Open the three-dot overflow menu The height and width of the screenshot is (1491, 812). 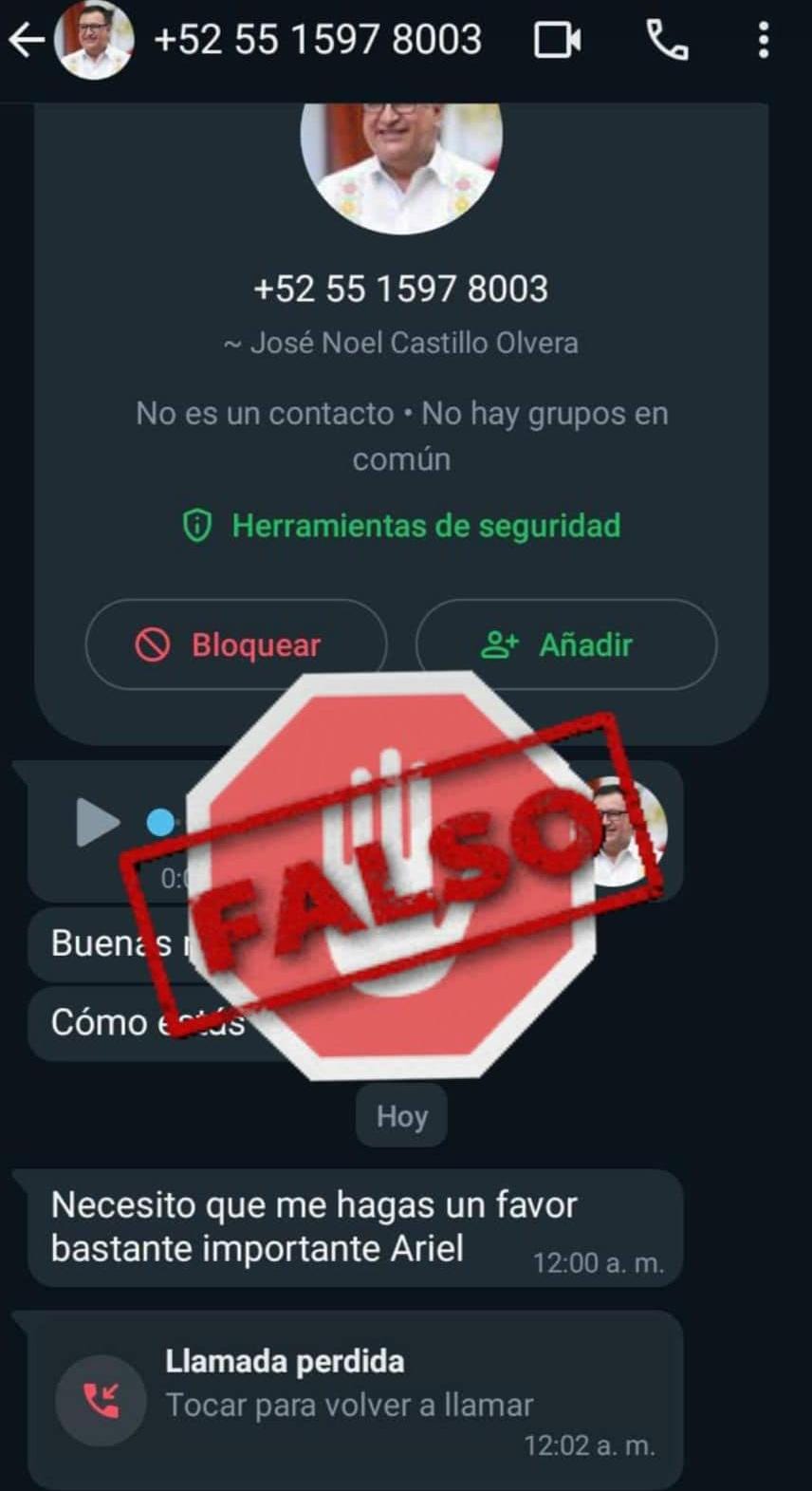(764, 40)
